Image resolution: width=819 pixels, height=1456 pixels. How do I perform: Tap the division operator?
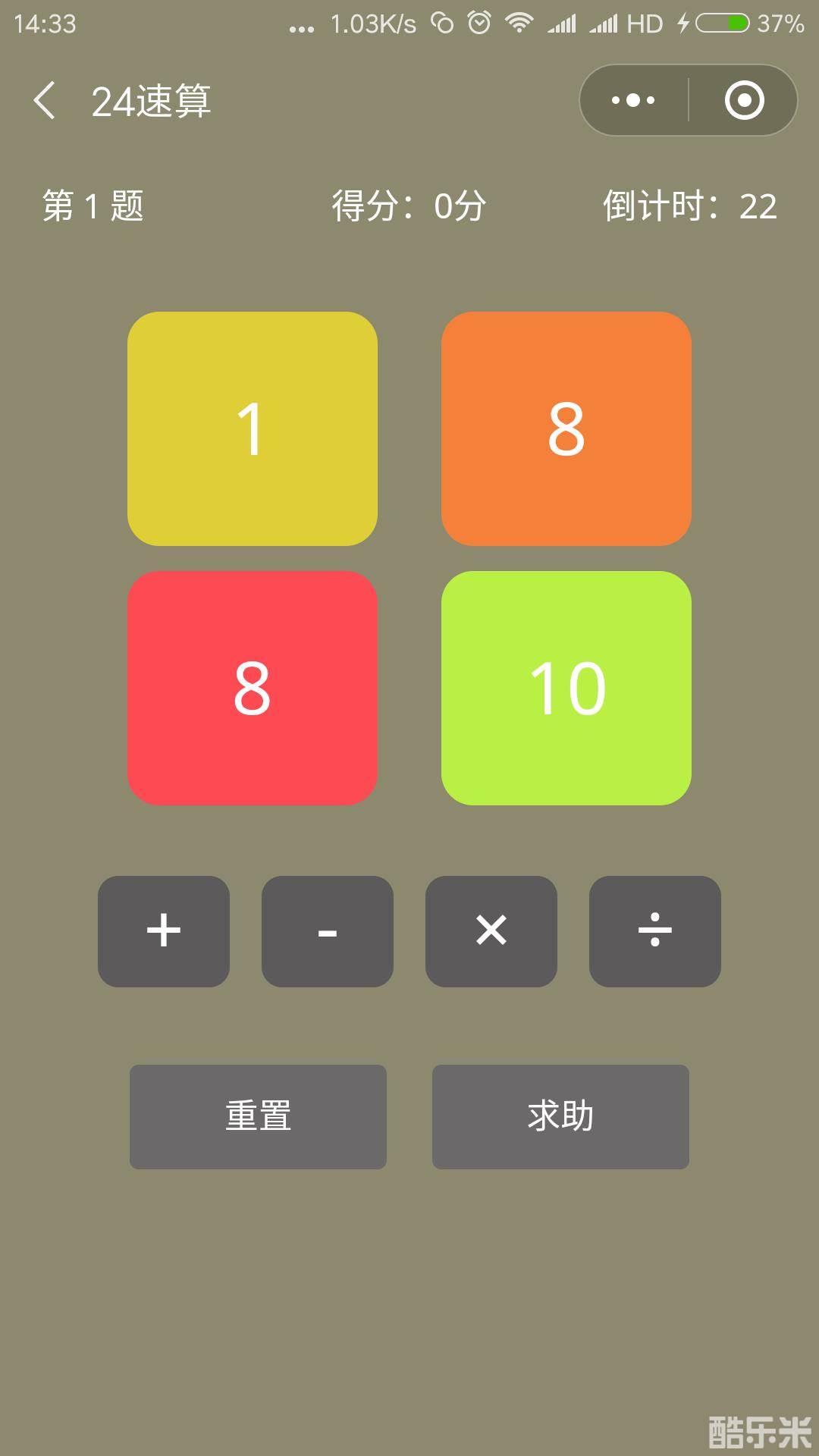click(654, 933)
